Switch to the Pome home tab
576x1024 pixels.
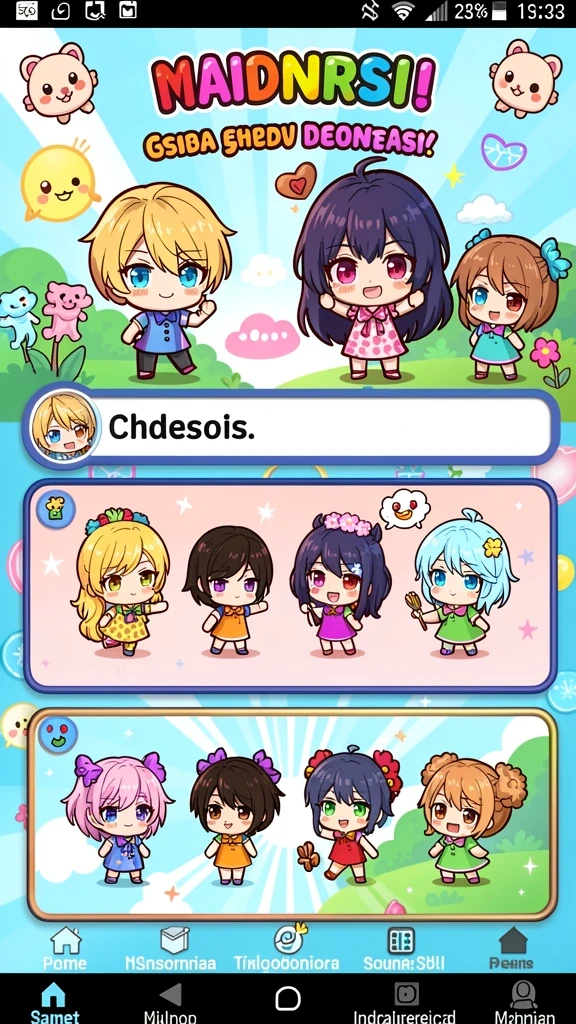click(x=65, y=948)
